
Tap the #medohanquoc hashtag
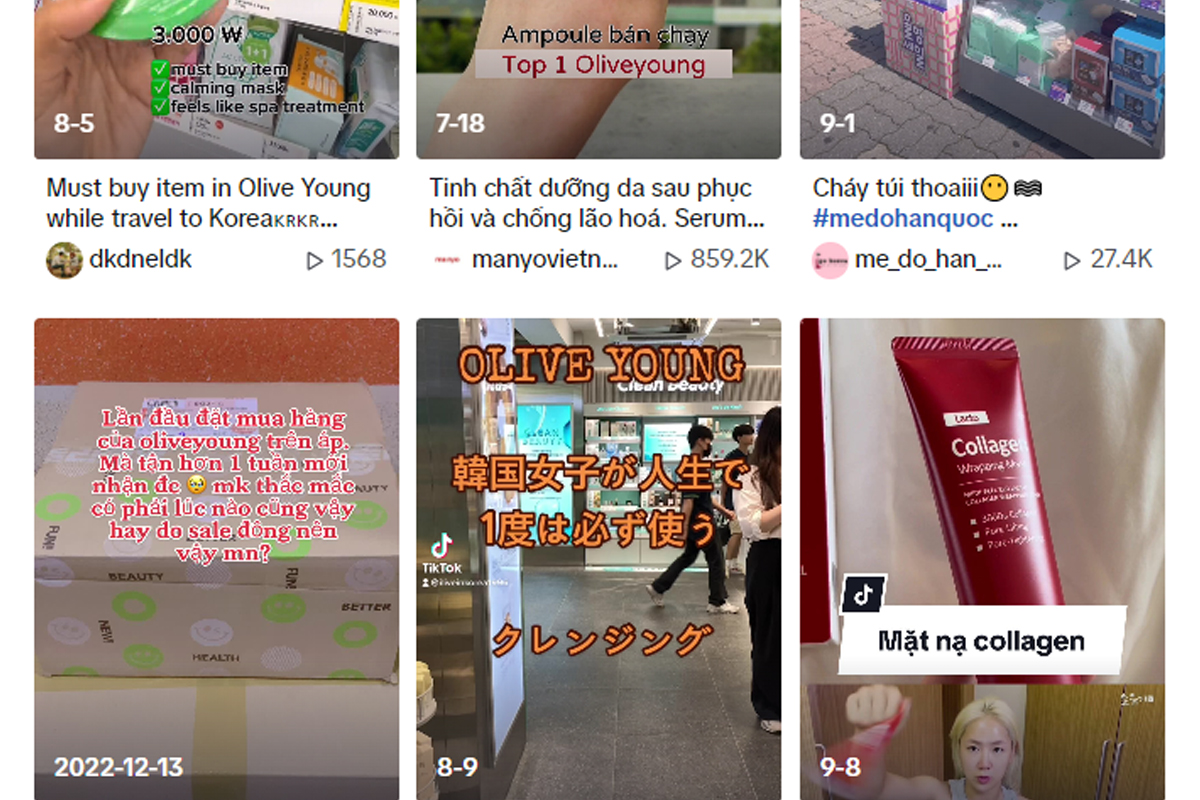(x=903, y=218)
